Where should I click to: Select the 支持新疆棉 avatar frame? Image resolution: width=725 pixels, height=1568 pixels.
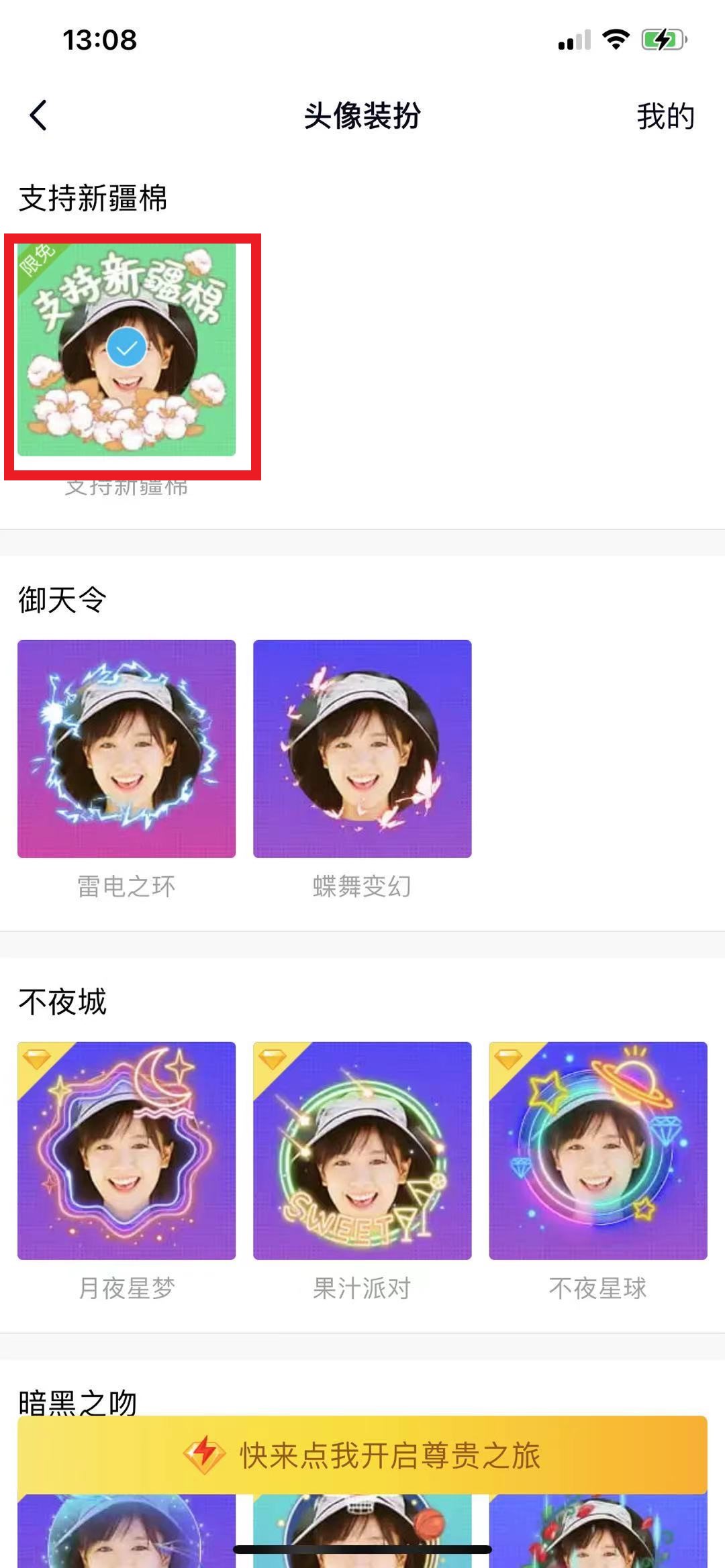click(126, 349)
